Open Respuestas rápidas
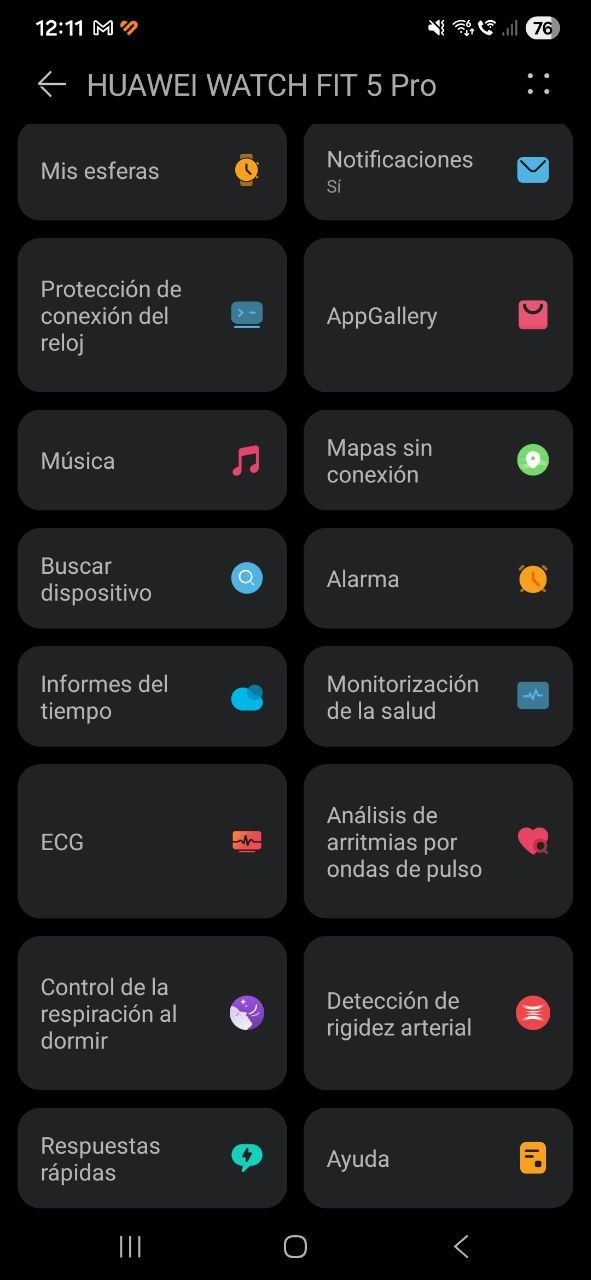This screenshot has height=1280, width=591. [x=152, y=1158]
